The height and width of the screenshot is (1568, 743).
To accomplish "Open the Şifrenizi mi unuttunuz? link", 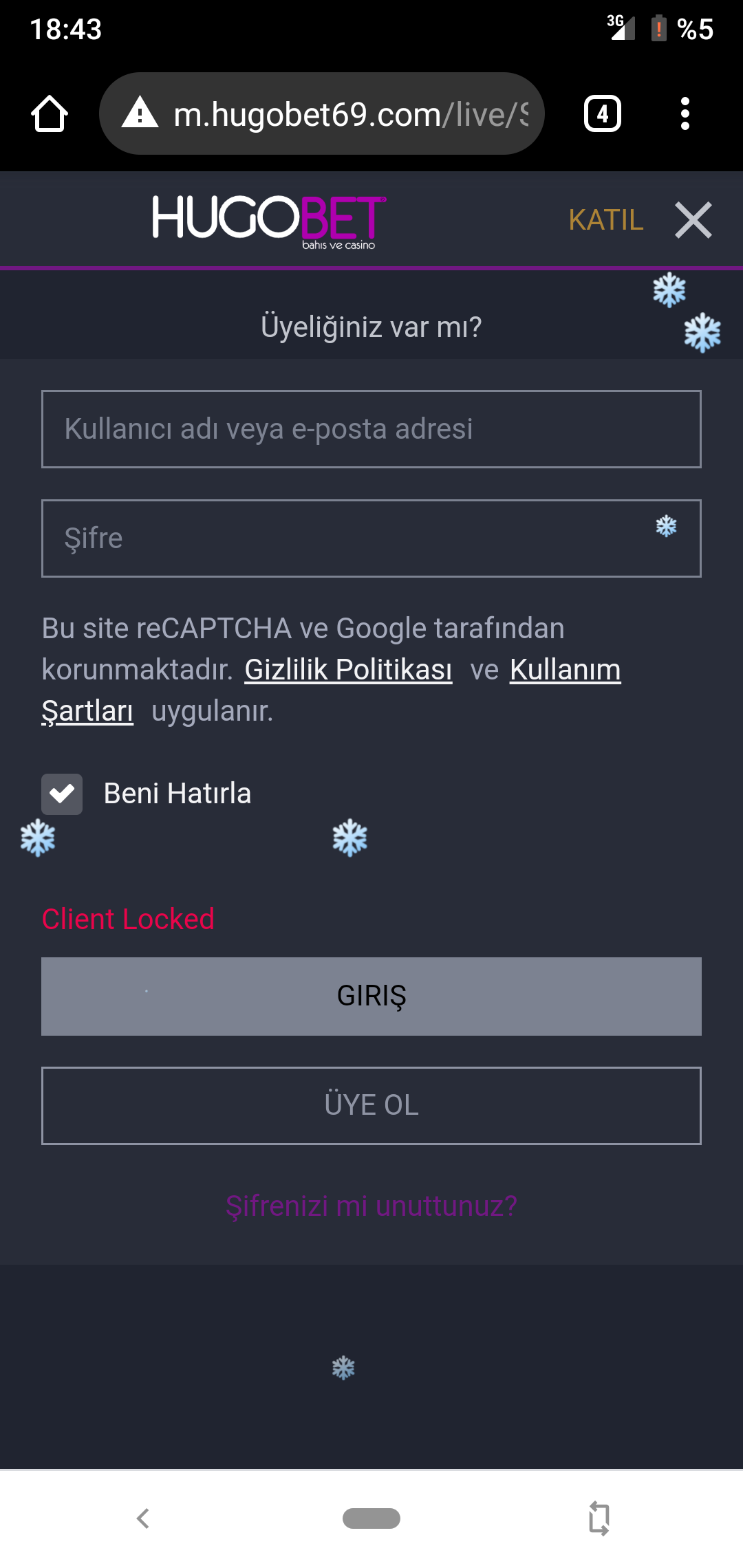I will pyautogui.click(x=371, y=1206).
